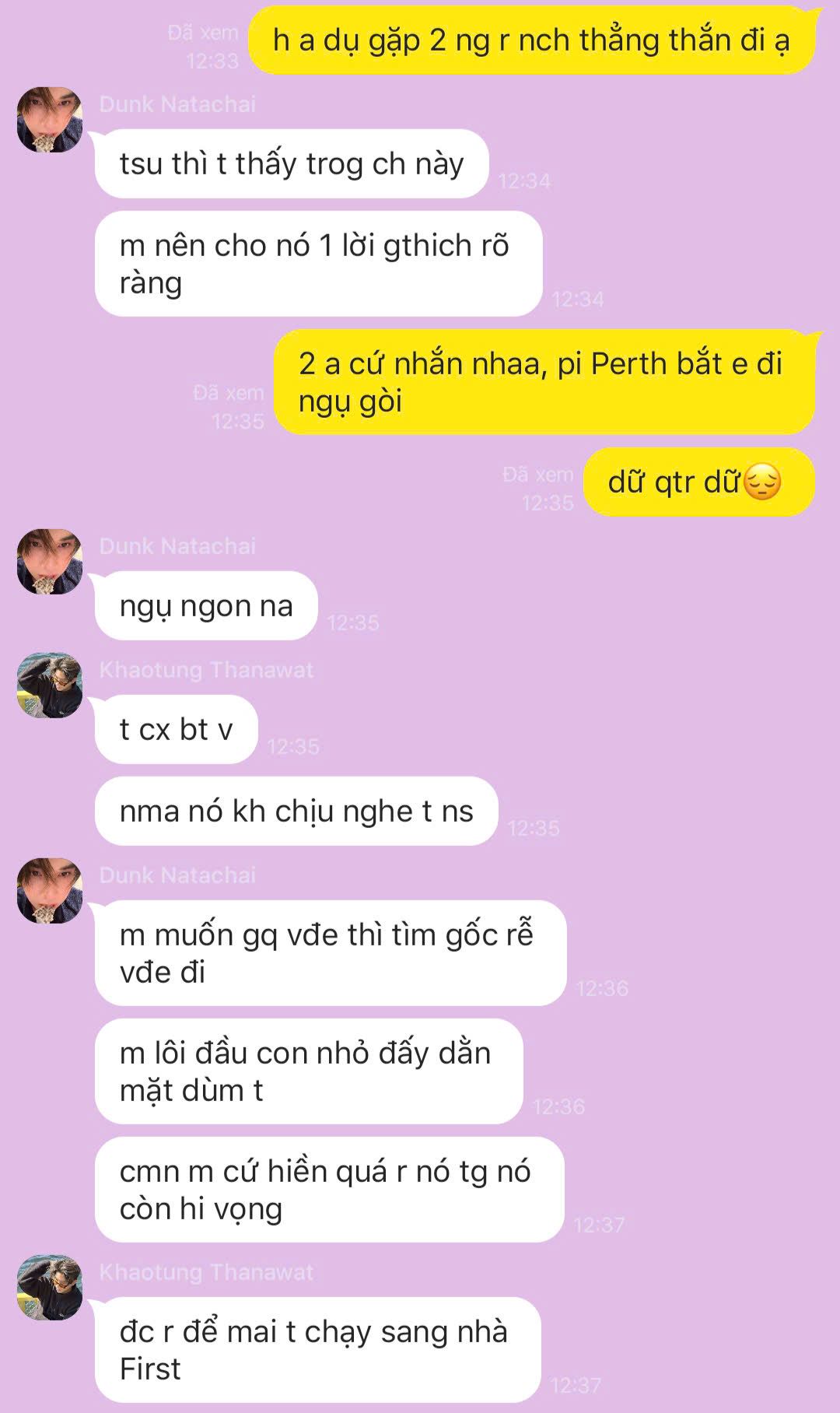View Khaotung Thanawat's avatar beside "t cx bt v"
This screenshot has height=1413, width=840.
pyautogui.click(x=50, y=685)
